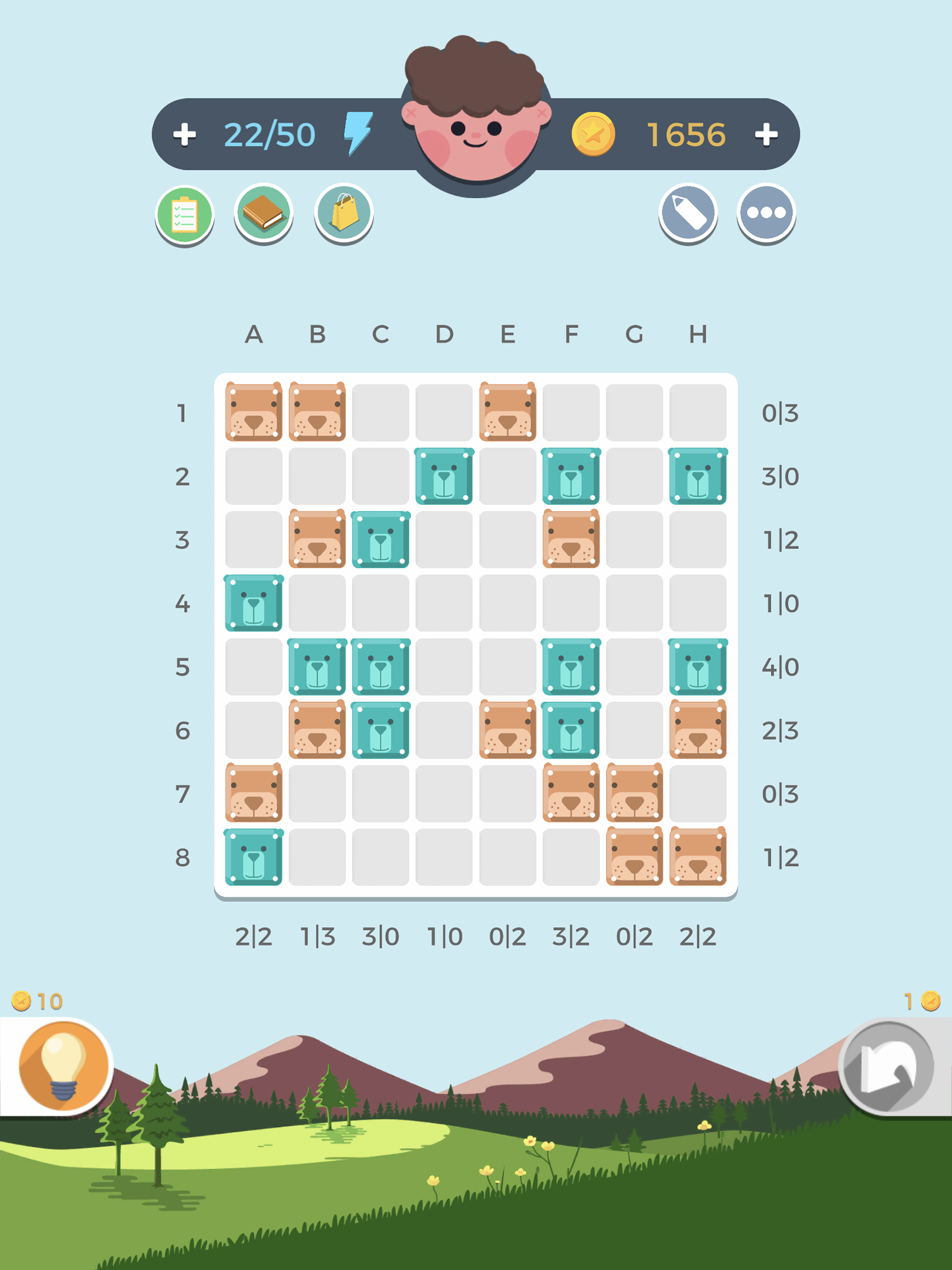Add more energy with the plus icon

[x=185, y=135]
